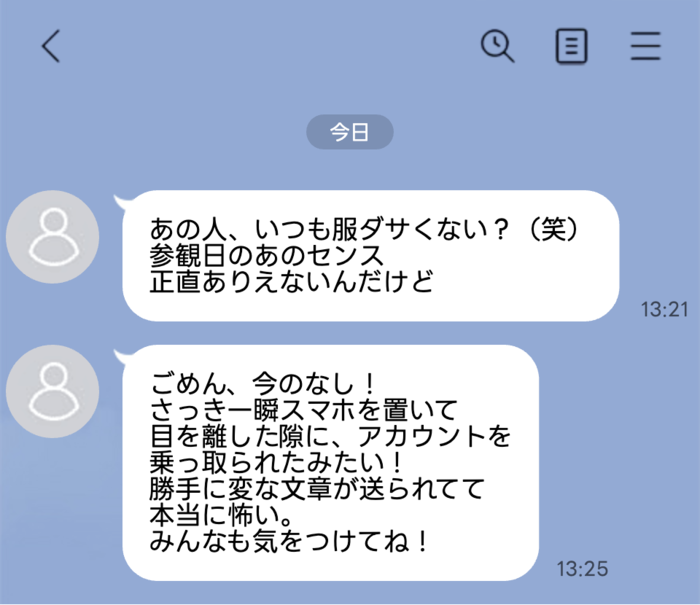View sender profile beside the 13:21 message
Viewport: 700px width, 605px height.
point(52,236)
